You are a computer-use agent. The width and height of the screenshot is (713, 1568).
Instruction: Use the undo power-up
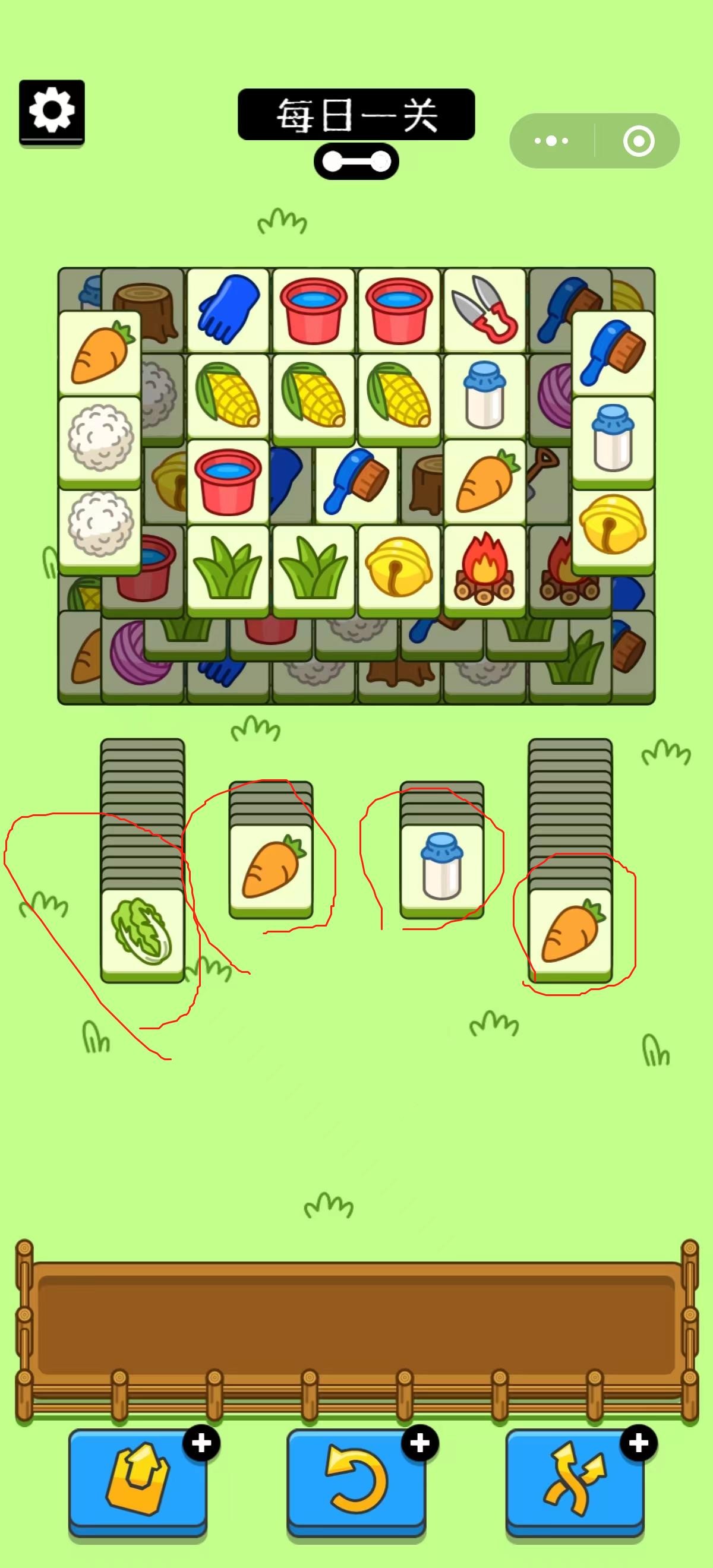pos(356,1480)
